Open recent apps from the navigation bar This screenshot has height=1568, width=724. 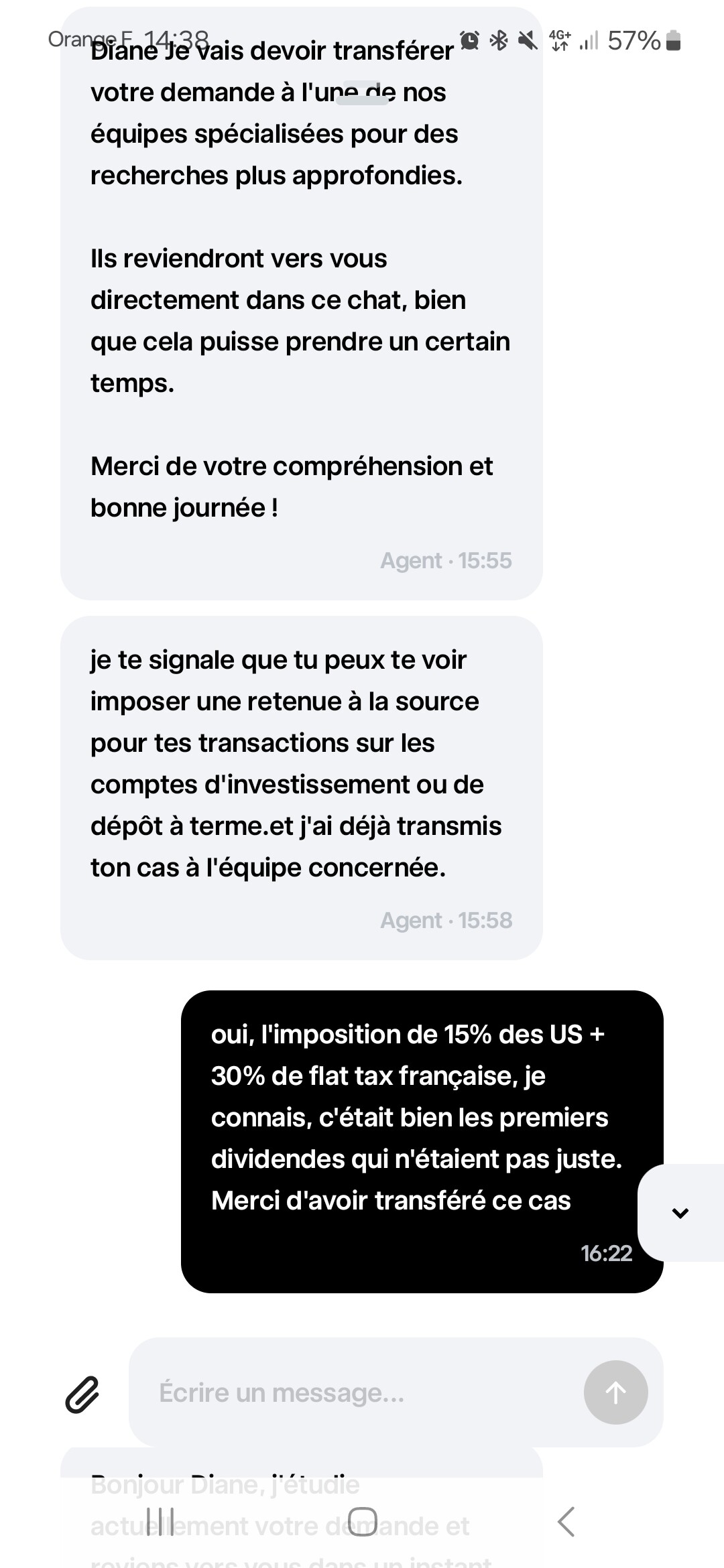160,1522
